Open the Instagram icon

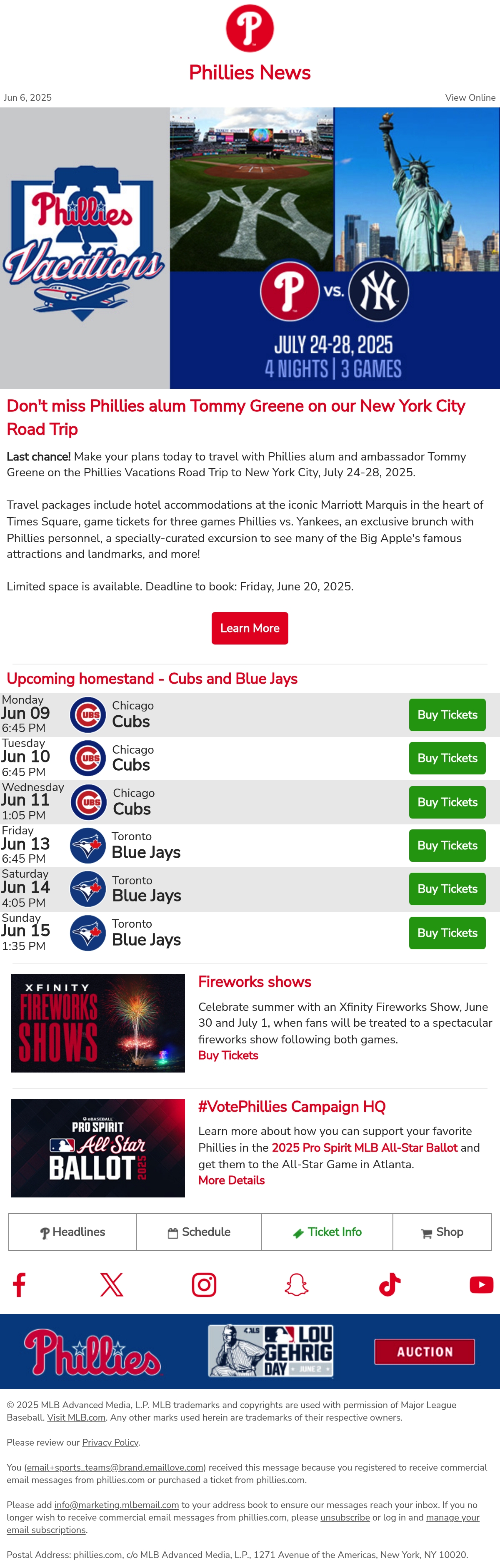click(x=204, y=1284)
